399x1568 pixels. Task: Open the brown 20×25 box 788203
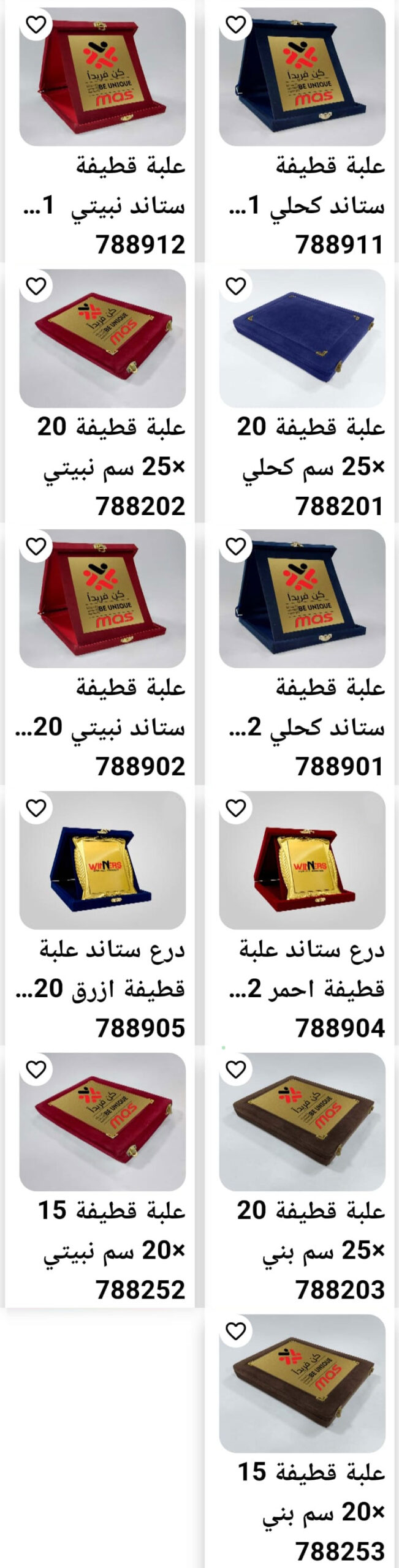coord(302,1121)
